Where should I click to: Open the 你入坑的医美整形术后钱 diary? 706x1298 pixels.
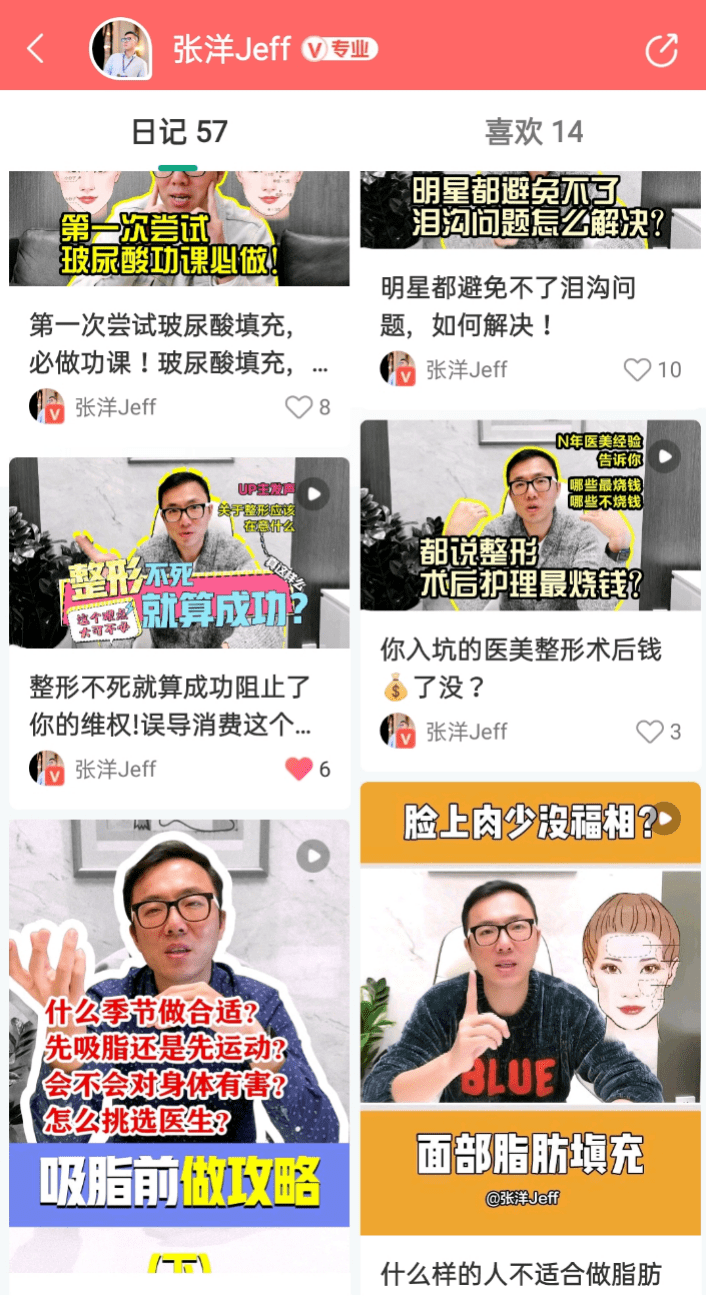point(530,668)
